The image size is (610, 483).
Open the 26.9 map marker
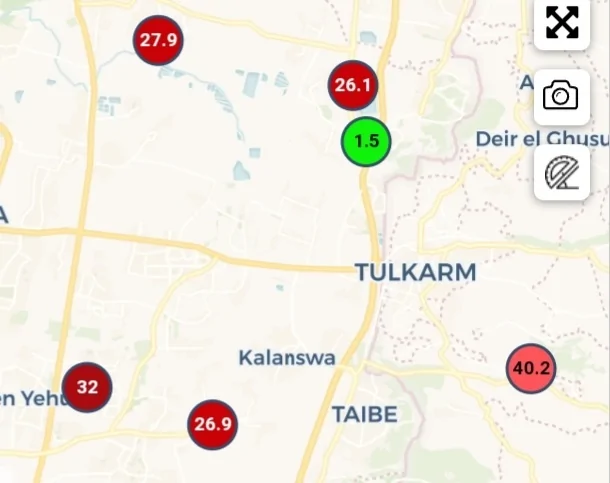coord(213,424)
